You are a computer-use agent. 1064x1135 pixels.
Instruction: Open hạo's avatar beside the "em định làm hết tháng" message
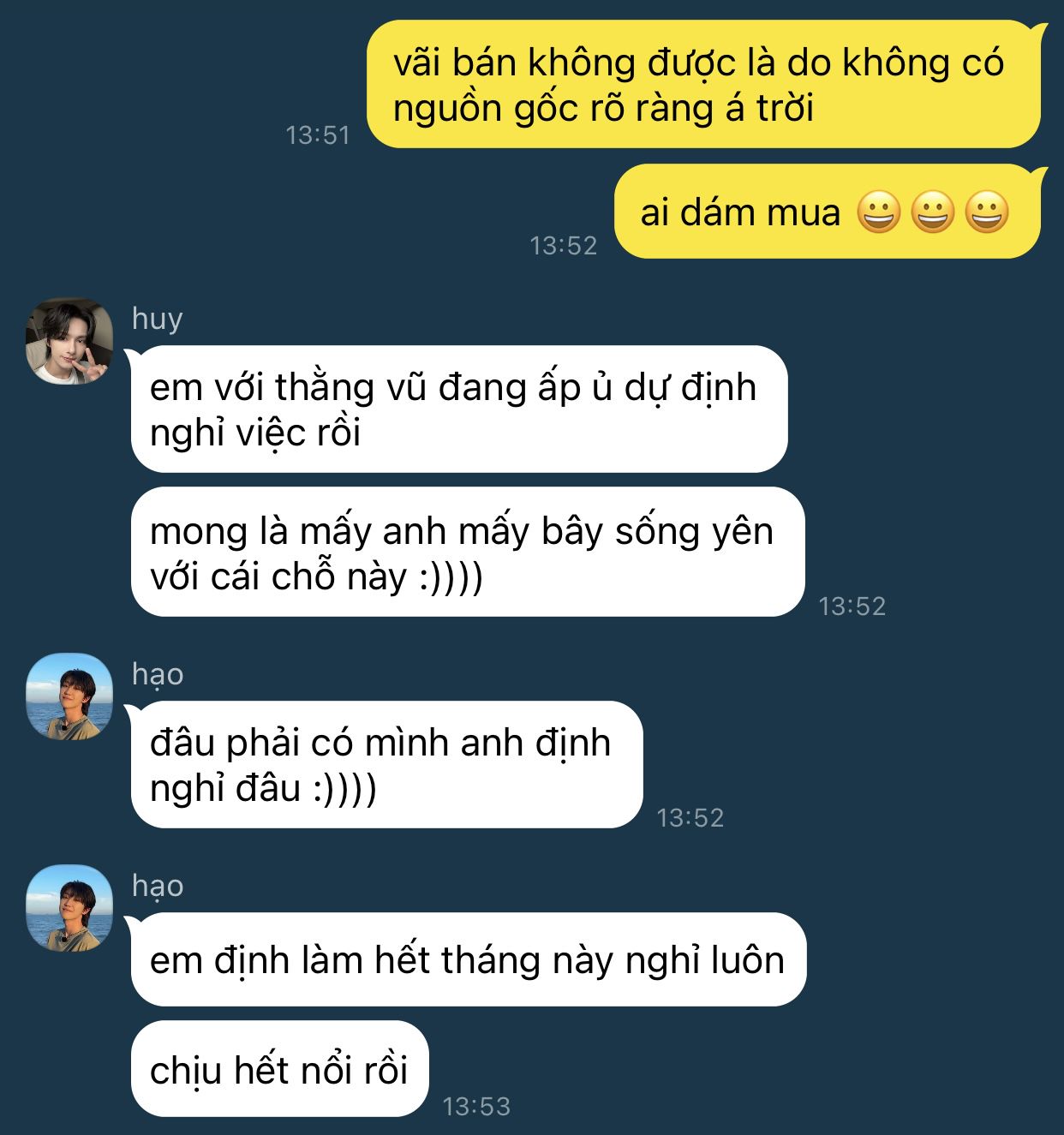tap(69, 908)
